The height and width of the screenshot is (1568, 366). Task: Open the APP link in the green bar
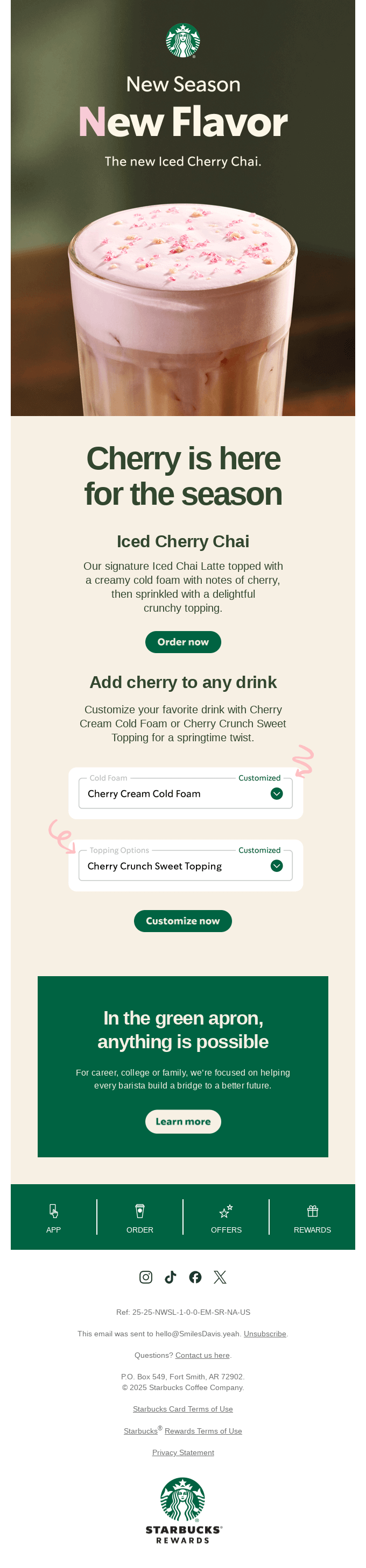(x=54, y=1218)
